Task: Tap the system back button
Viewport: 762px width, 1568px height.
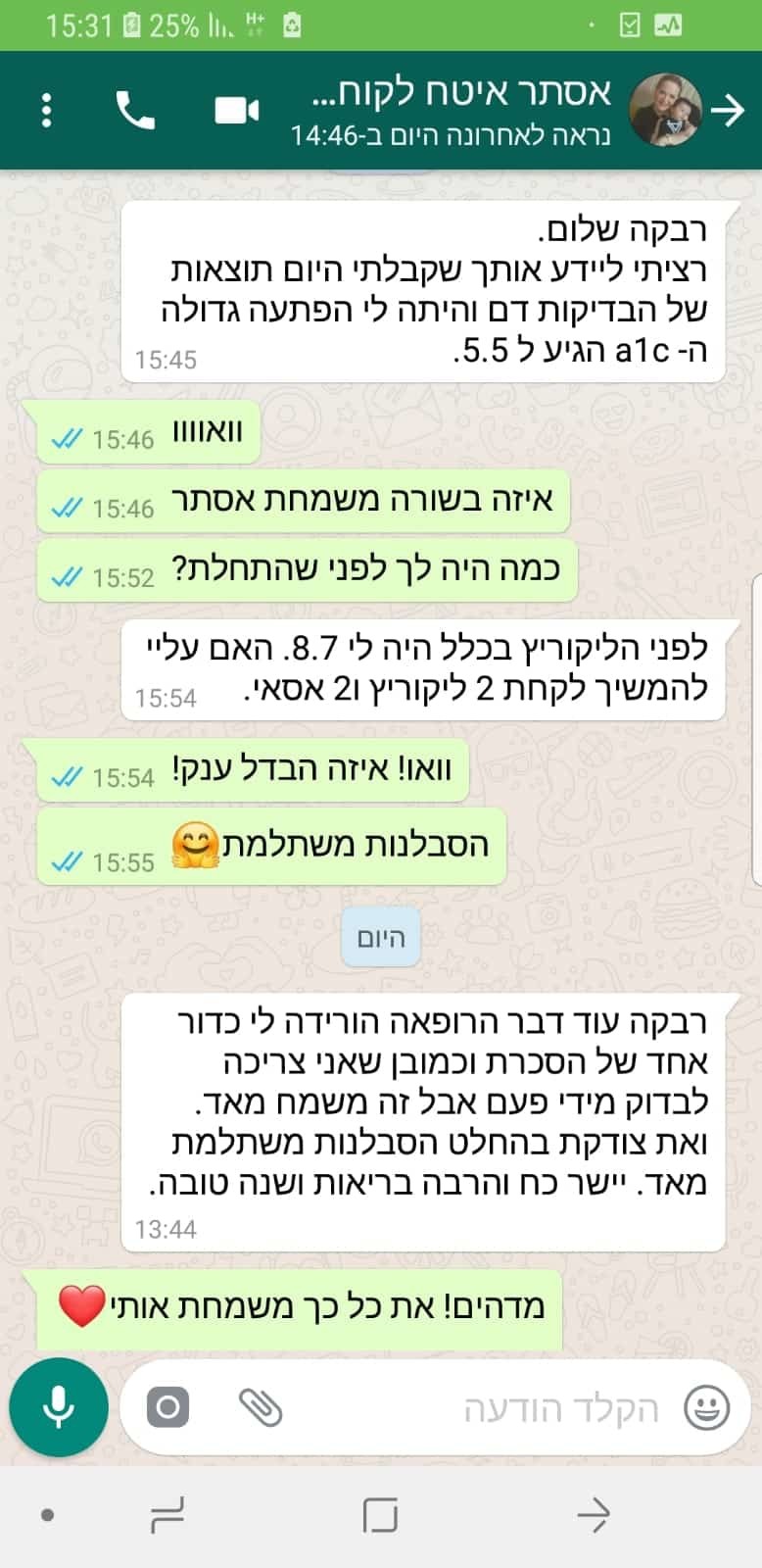Action: (x=594, y=1515)
